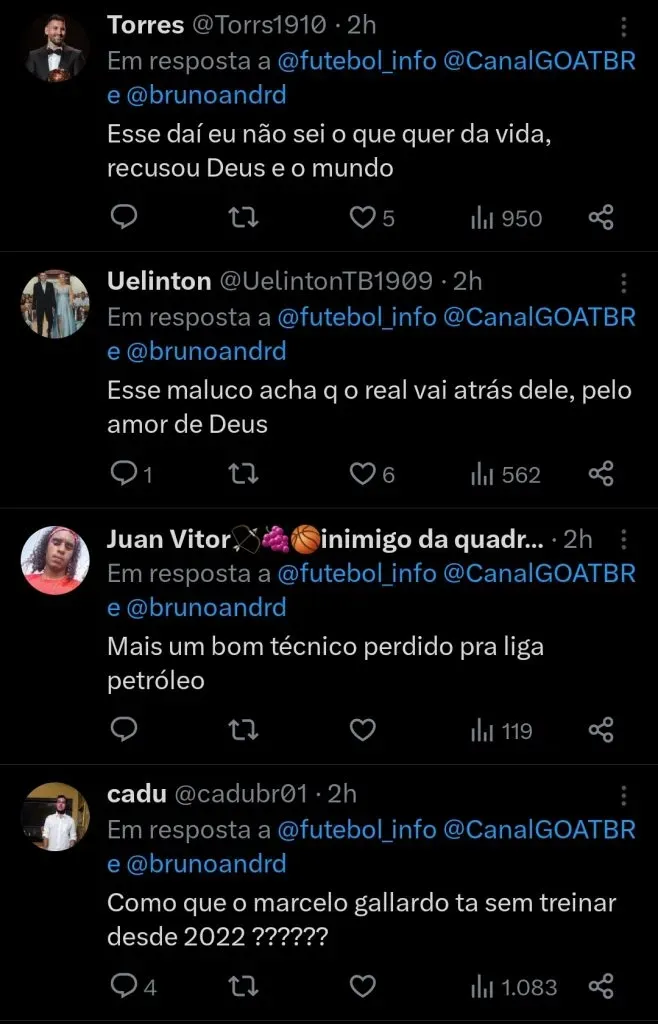Retweet Juan Vitor's reply
Viewport: 658px width, 1024px height.
pos(242,731)
